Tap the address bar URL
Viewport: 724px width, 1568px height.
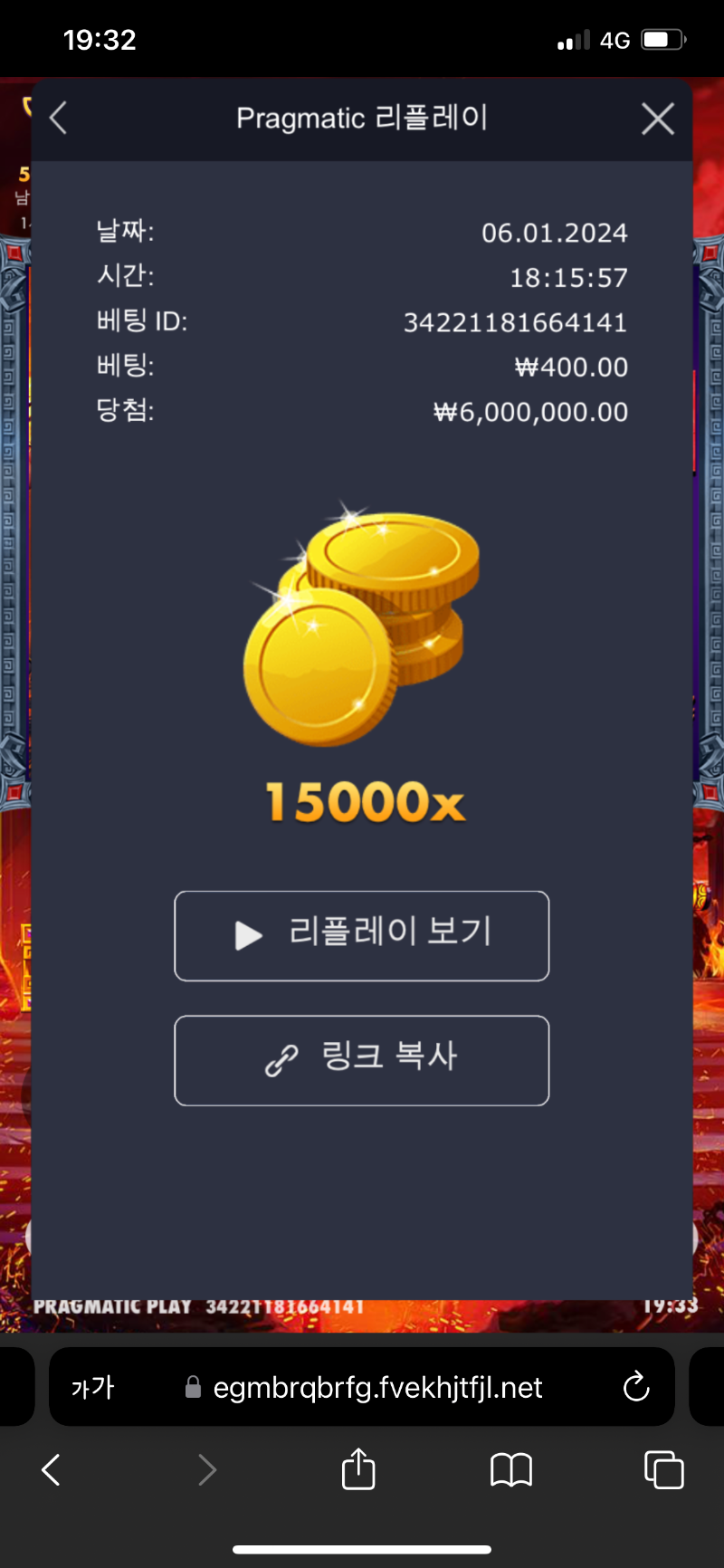coord(377,1387)
